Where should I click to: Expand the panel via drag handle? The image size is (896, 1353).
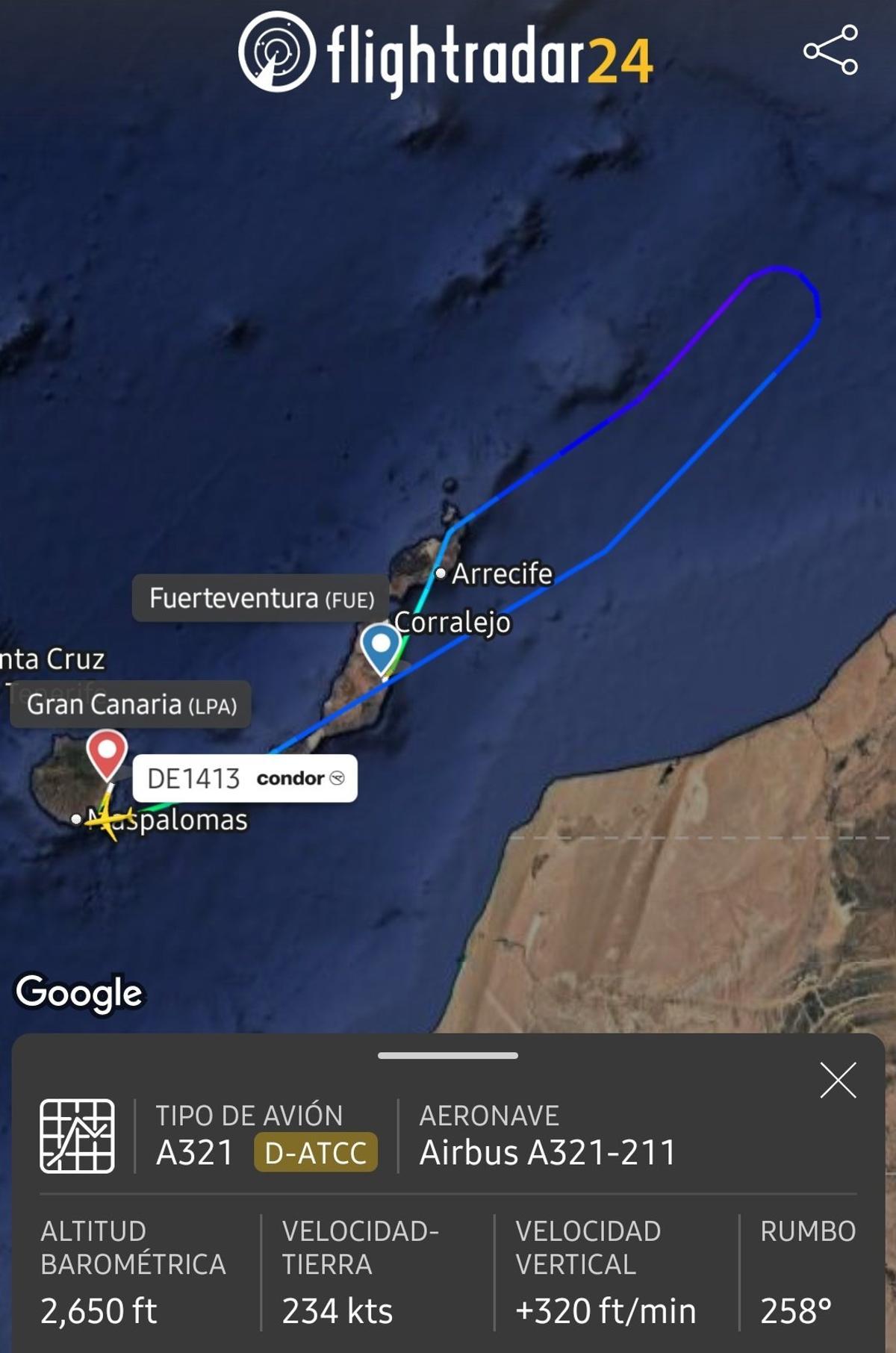point(448,1055)
